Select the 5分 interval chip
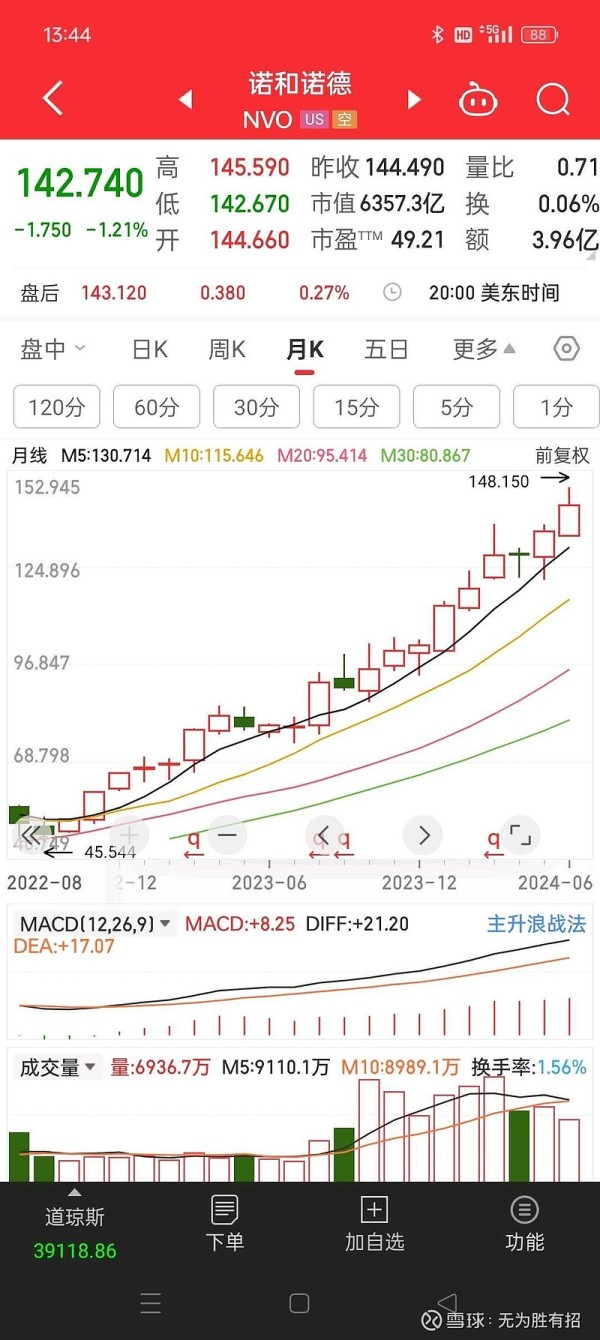 [x=457, y=407]
